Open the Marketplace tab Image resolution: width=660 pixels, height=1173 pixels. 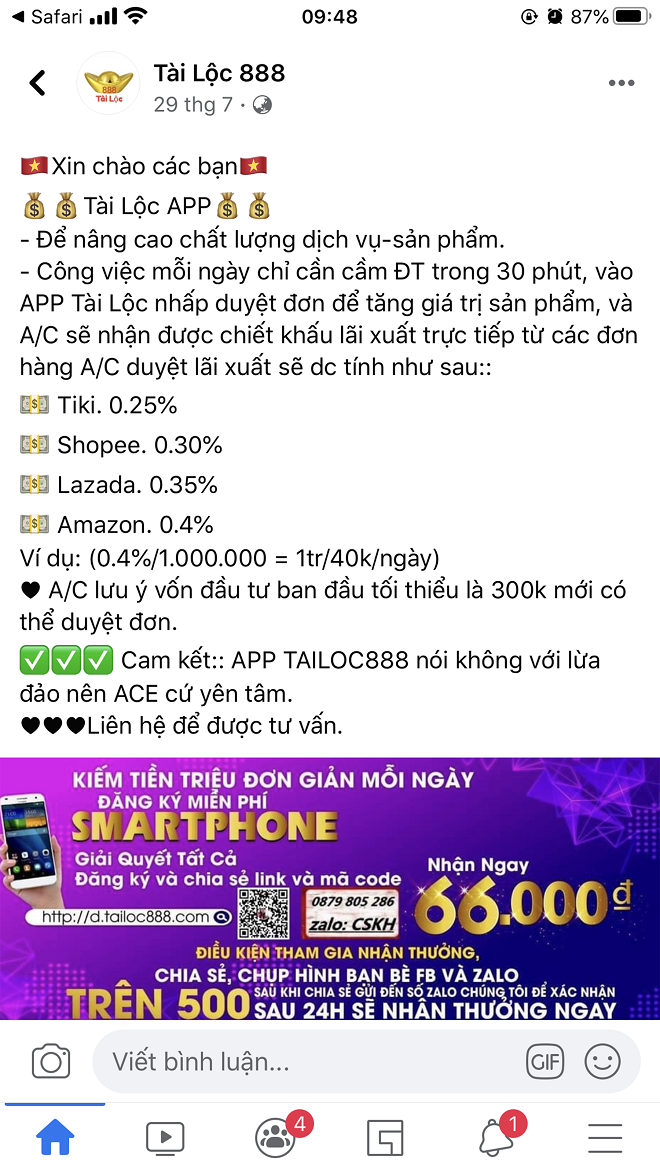coord(385,1137)
